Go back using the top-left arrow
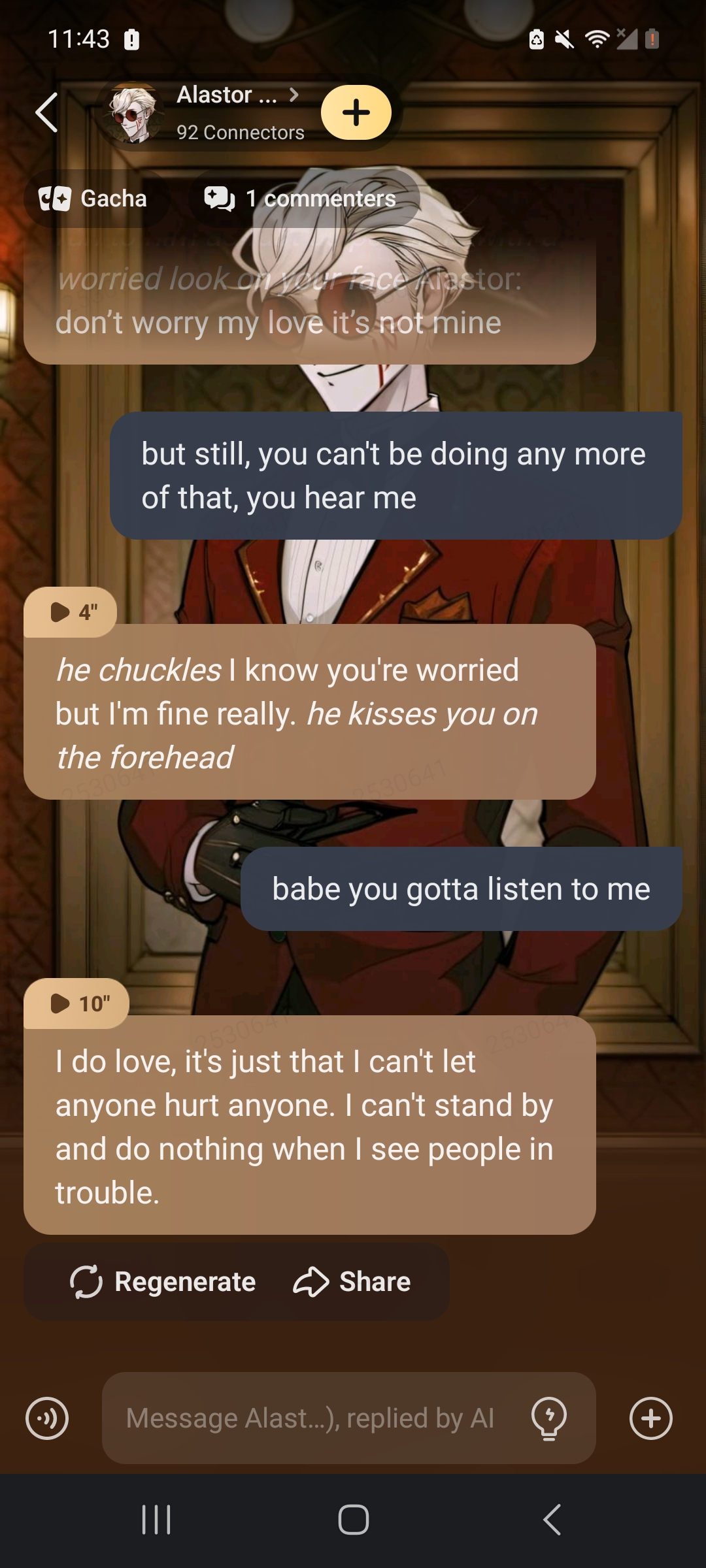The image size is (706, 1568). (47, 112)
